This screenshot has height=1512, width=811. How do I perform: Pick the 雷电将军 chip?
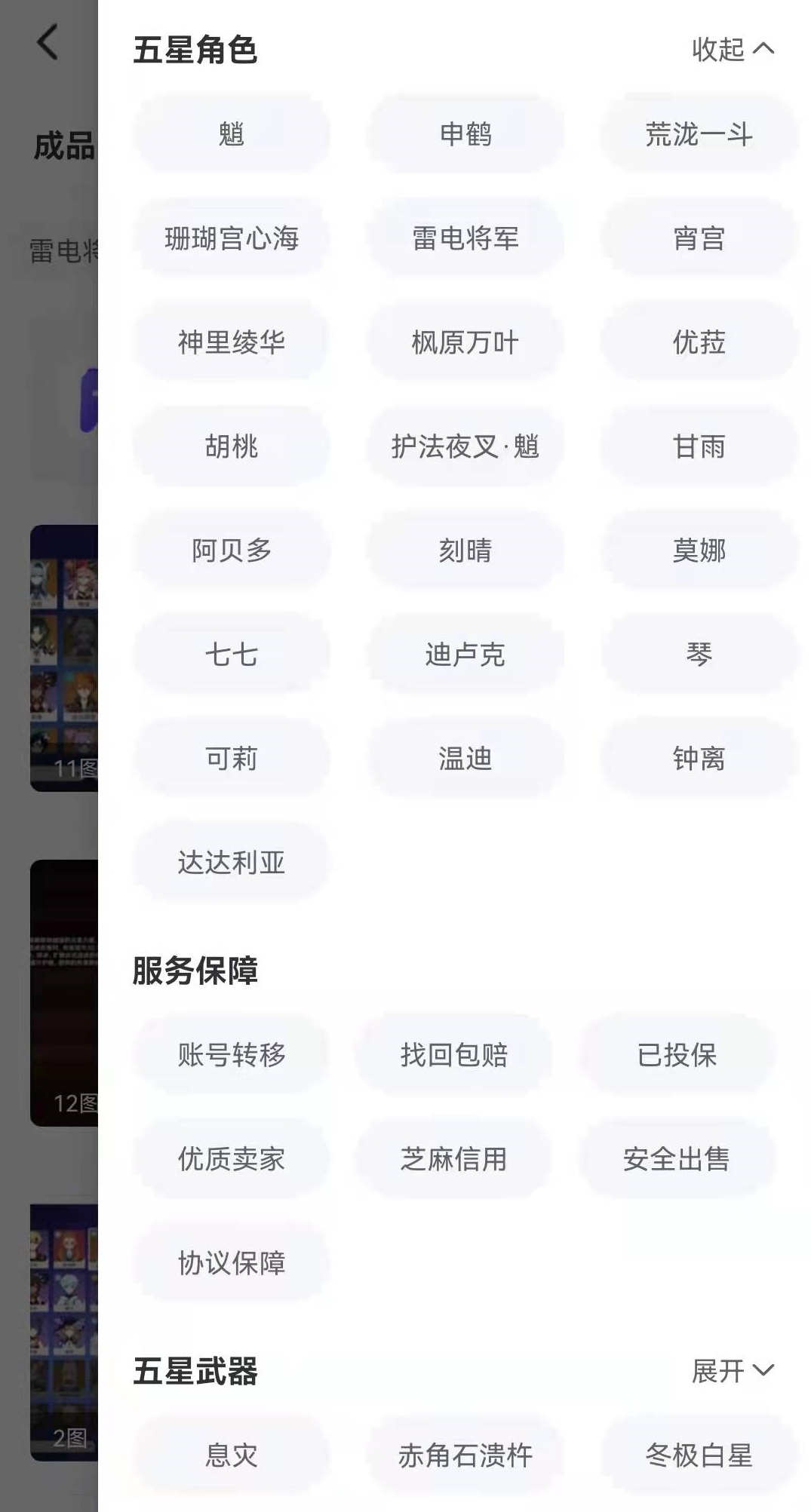[x=465, y=238]
